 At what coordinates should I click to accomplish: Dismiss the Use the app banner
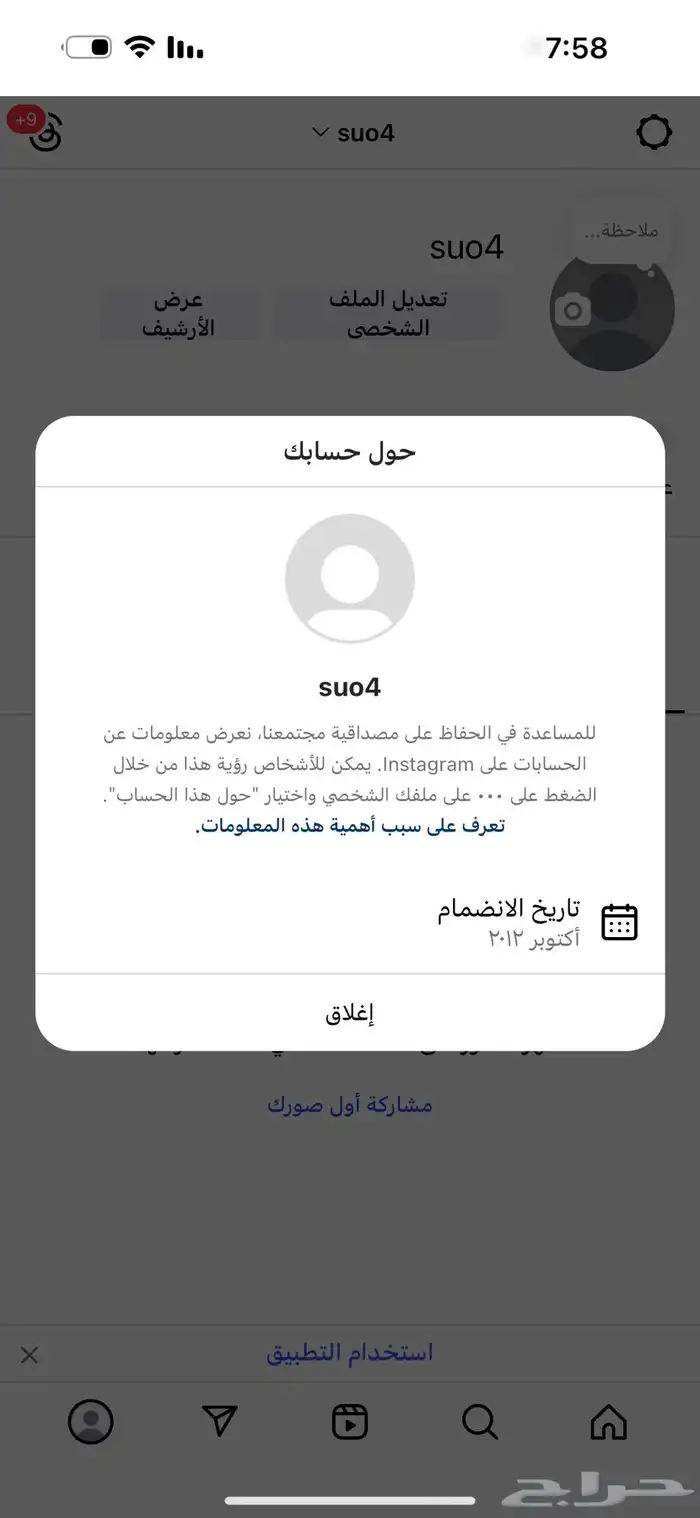(x=30, y=1355)
